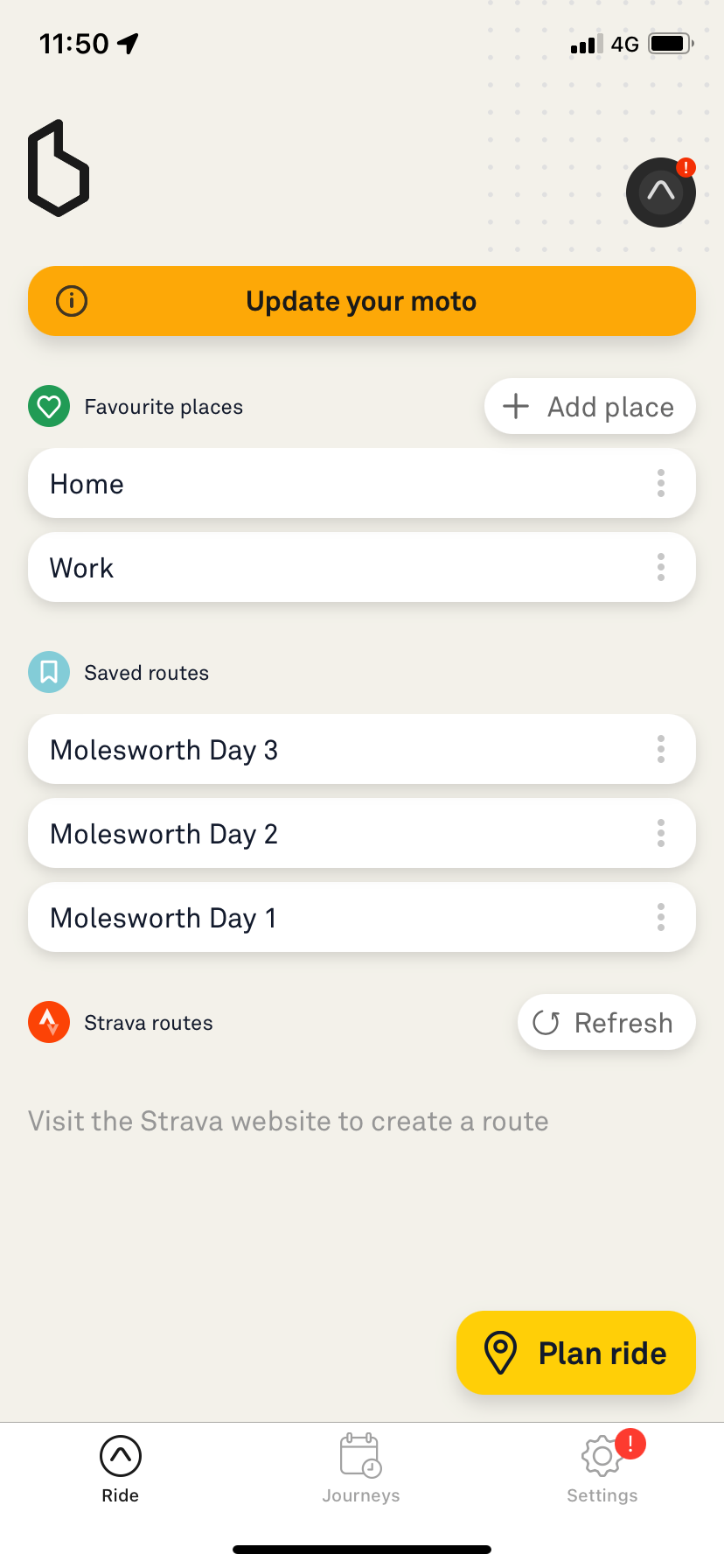
Task: Switch to the Journeys tab
Action: click(x=361, y=1469)
